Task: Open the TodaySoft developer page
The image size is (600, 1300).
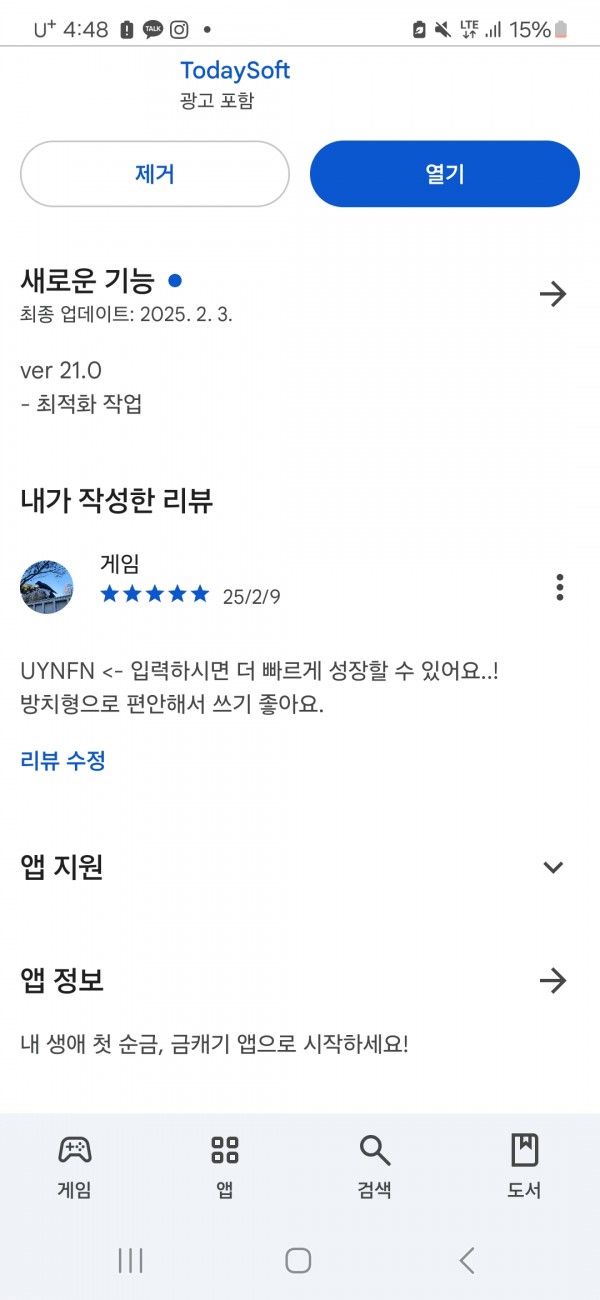Action: [x=235, y=71]
